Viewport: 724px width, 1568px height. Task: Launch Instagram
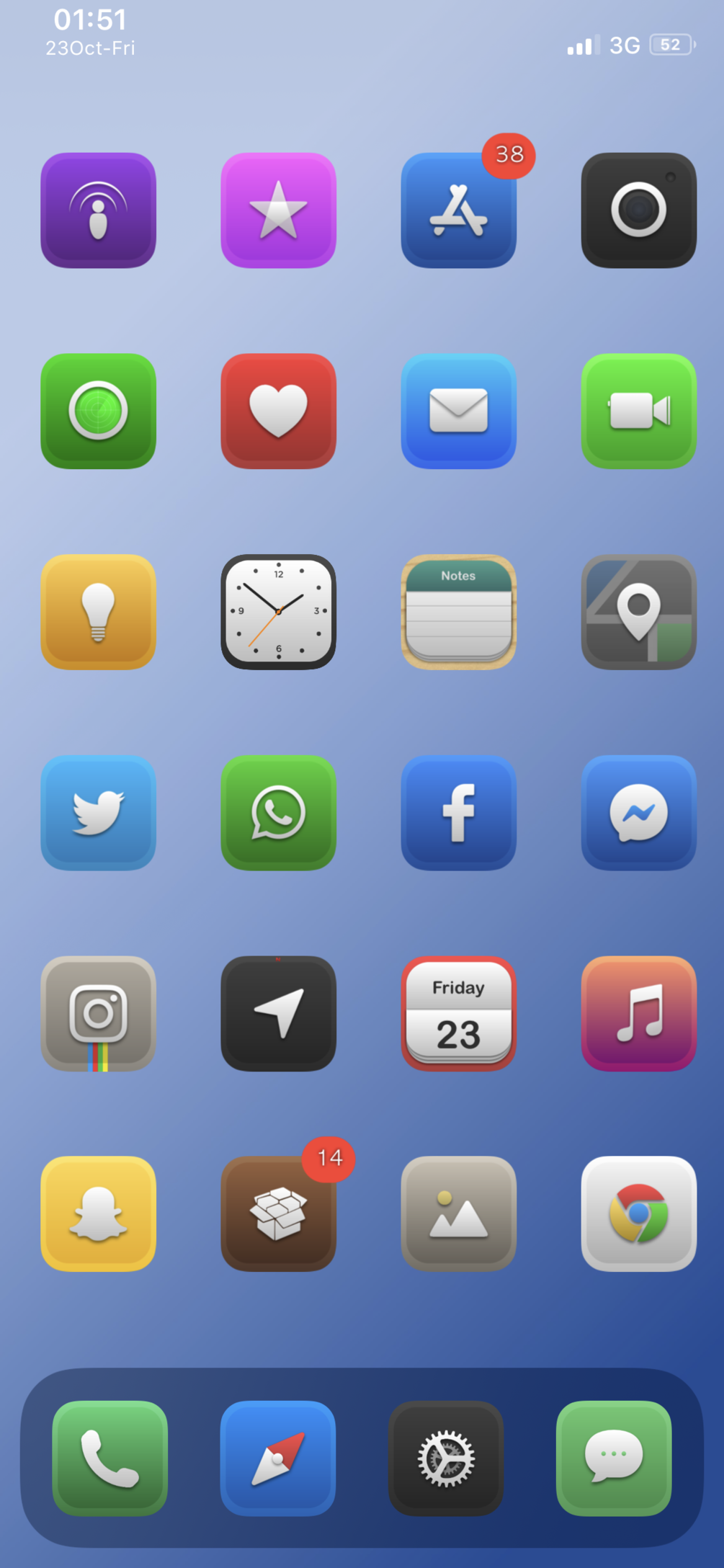pos(98,1013)
